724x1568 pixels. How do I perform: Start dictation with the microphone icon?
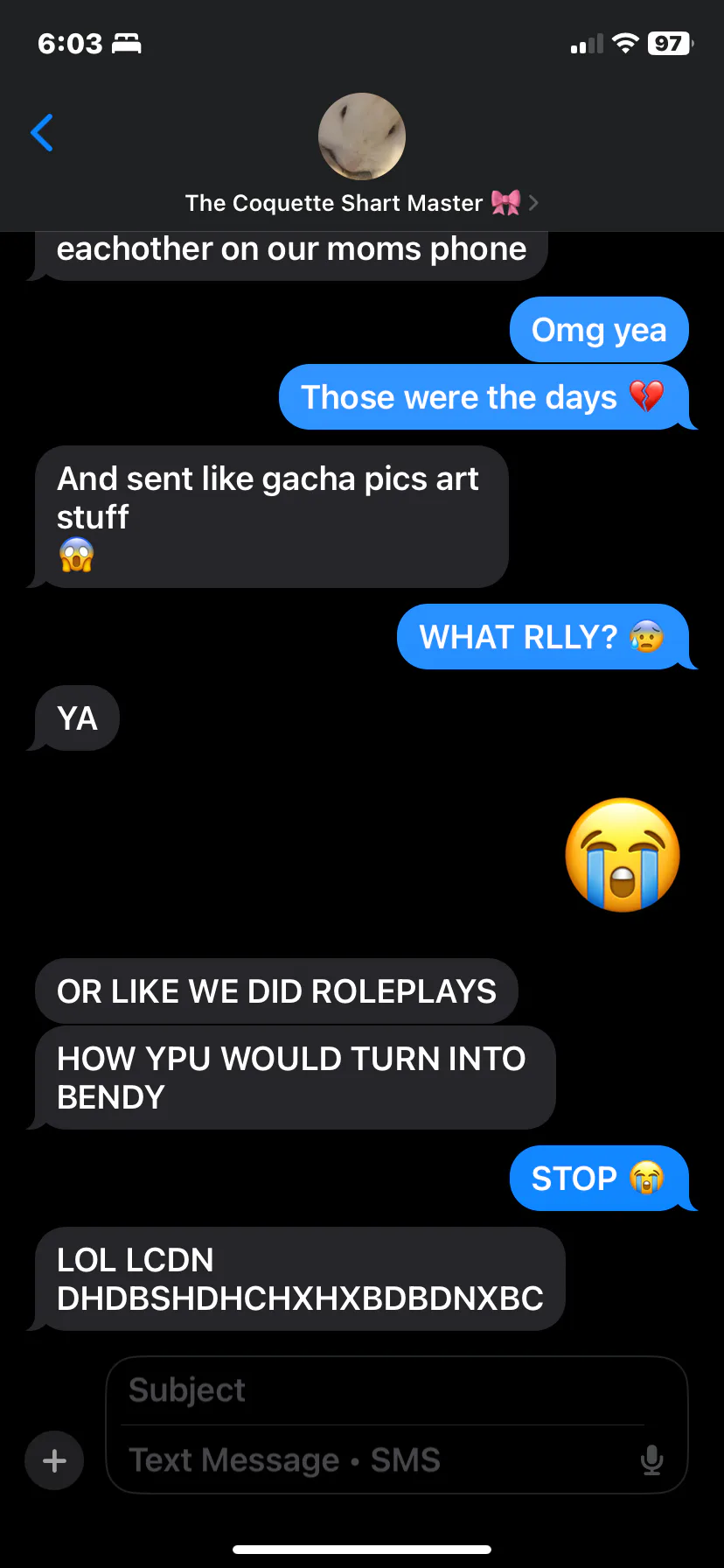click(652, 1459)
